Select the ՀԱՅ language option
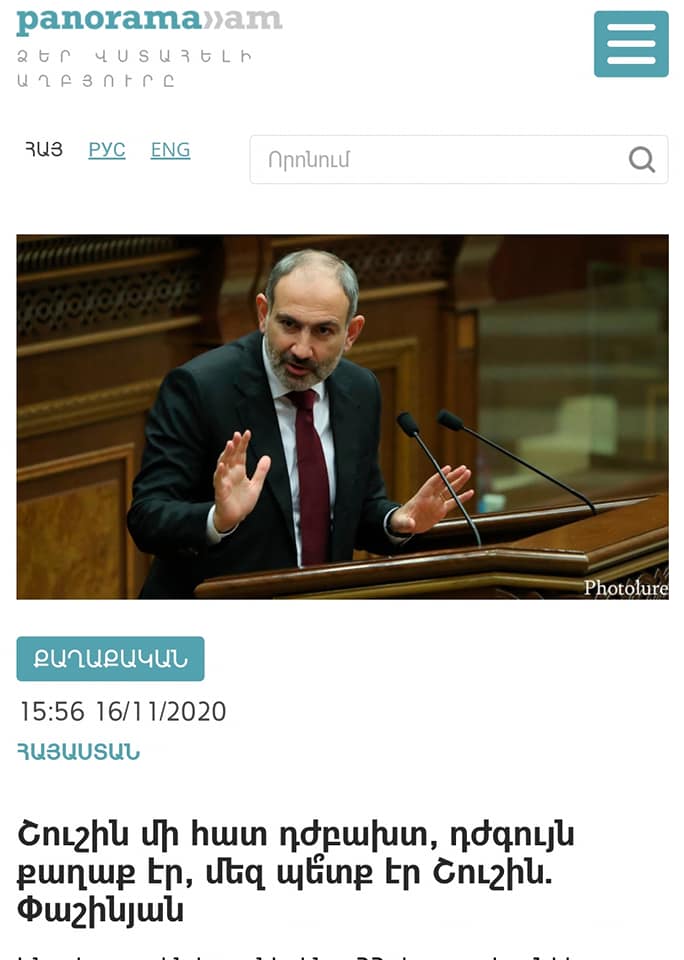The width and height of the screenshot is (684, 960). pos(44,150)
